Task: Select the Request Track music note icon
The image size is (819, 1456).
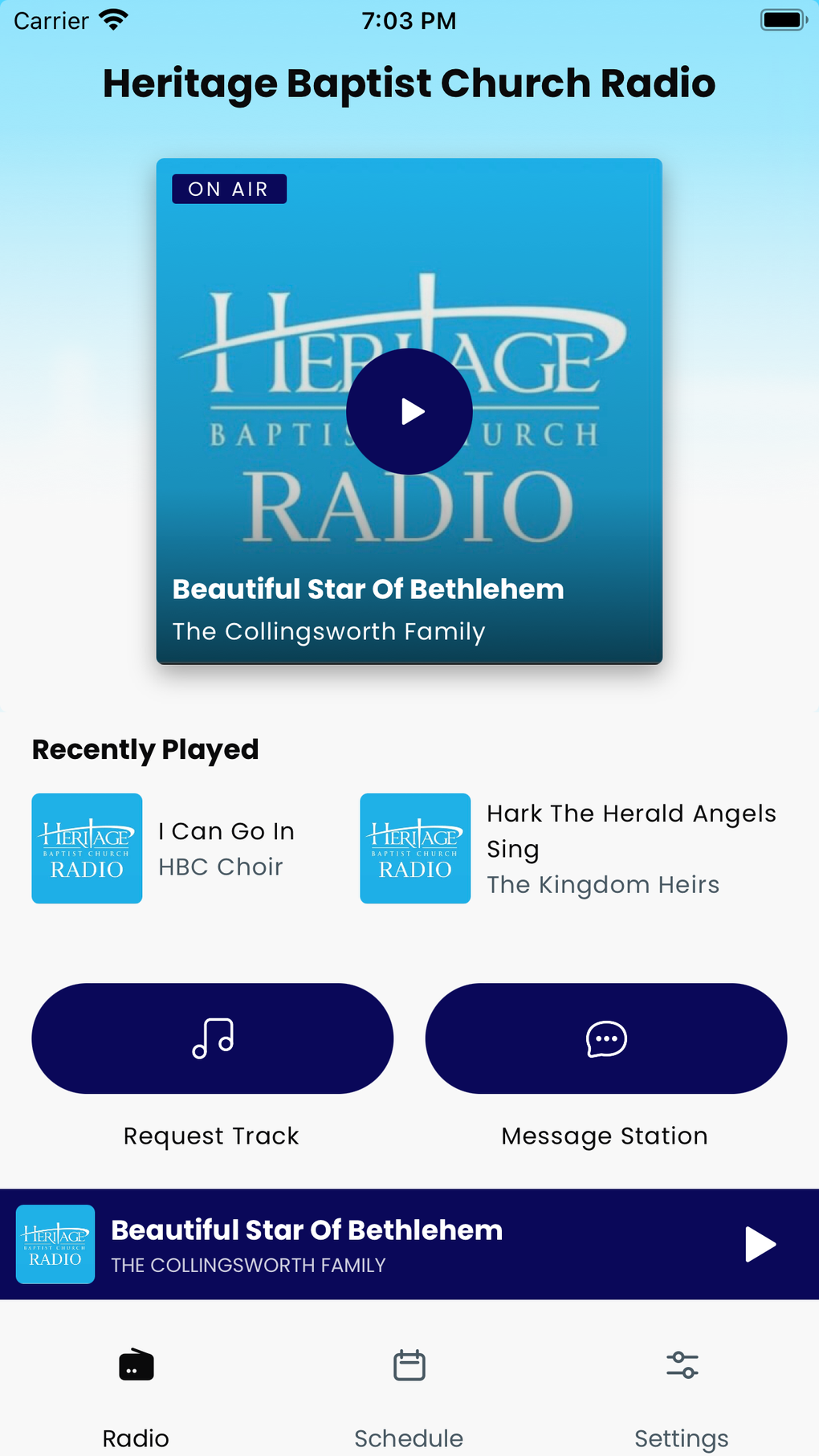Action: tap(212, 1038)
